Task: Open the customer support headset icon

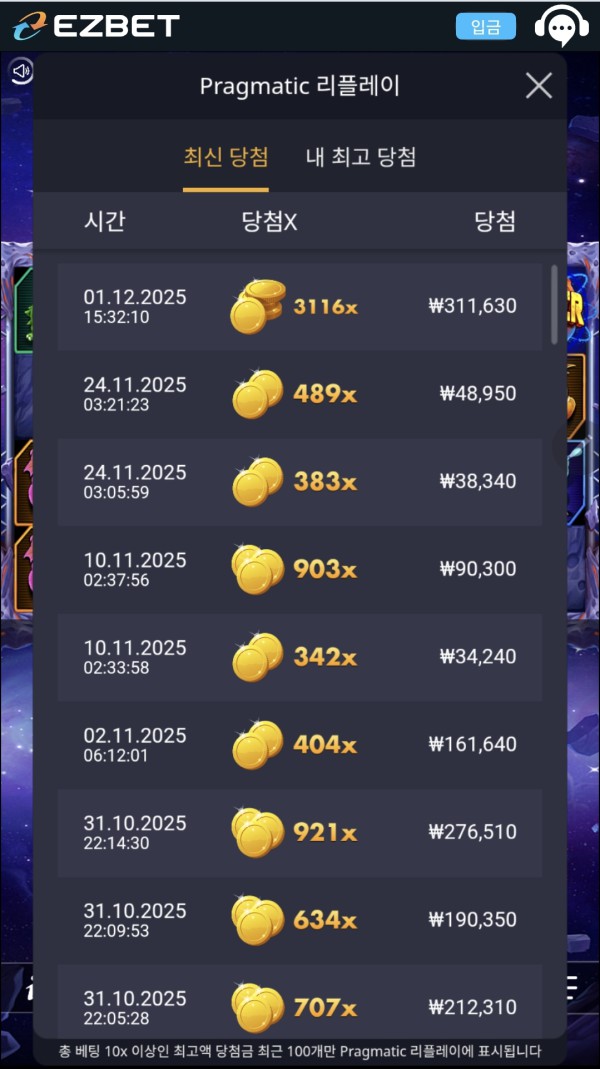Action: coord(560,27)
